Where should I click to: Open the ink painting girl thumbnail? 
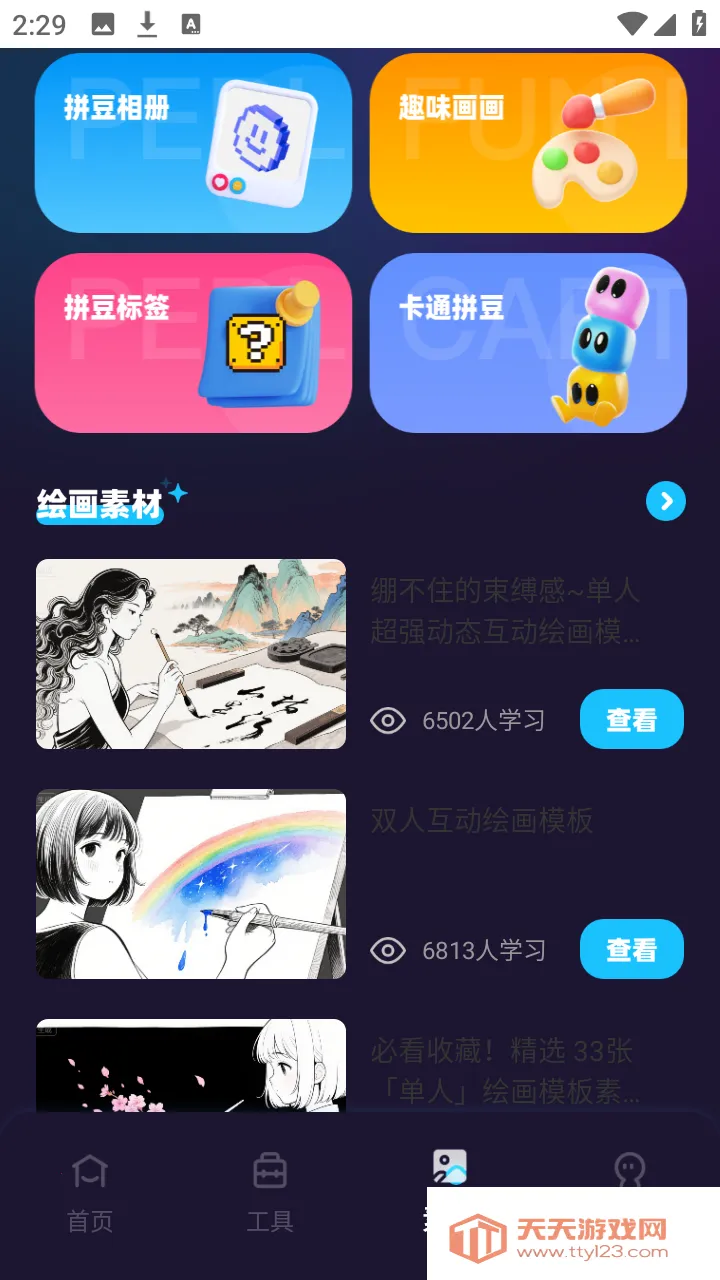[x=191, y=654]
